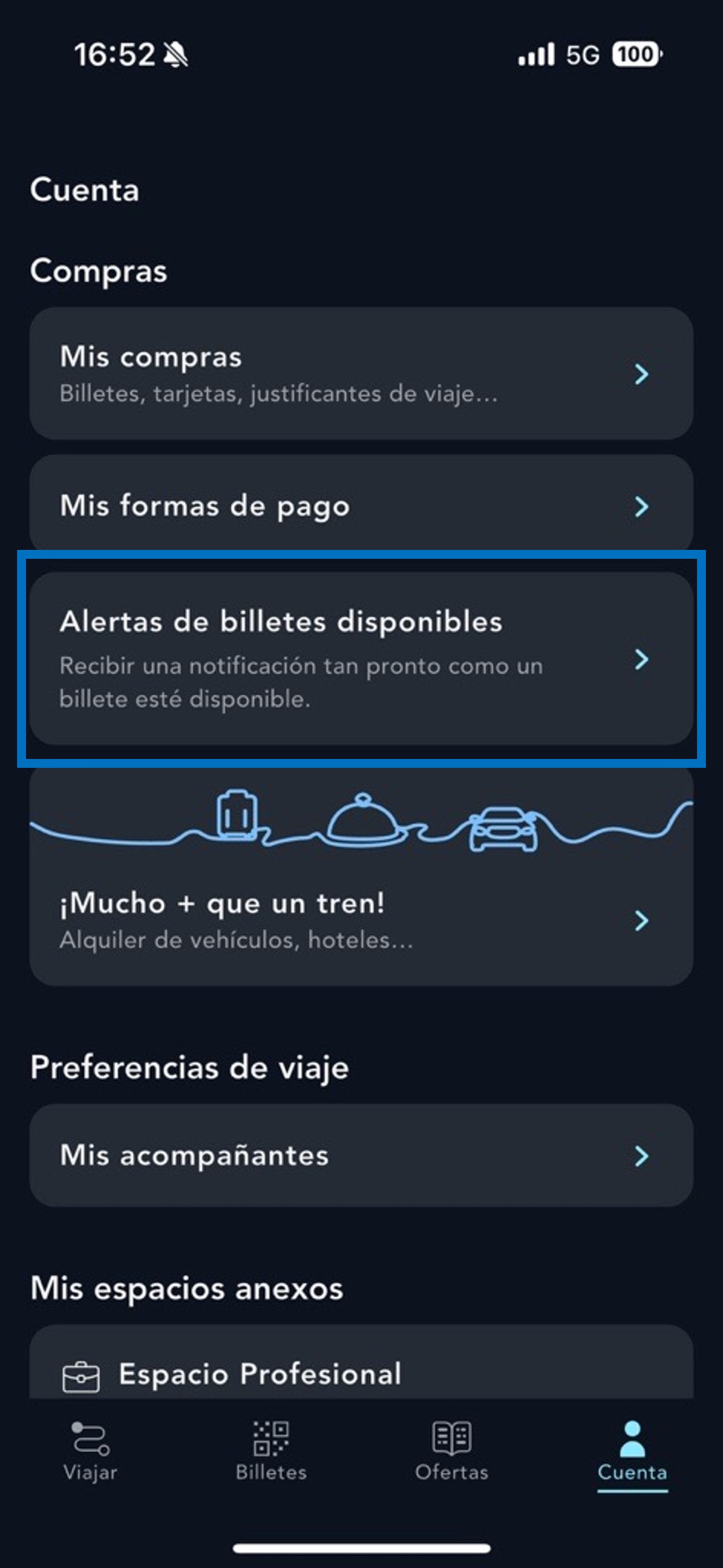Select the Cuenta tab
723x1568 pixels.
pyautogui.click(x=632, y=1451)
